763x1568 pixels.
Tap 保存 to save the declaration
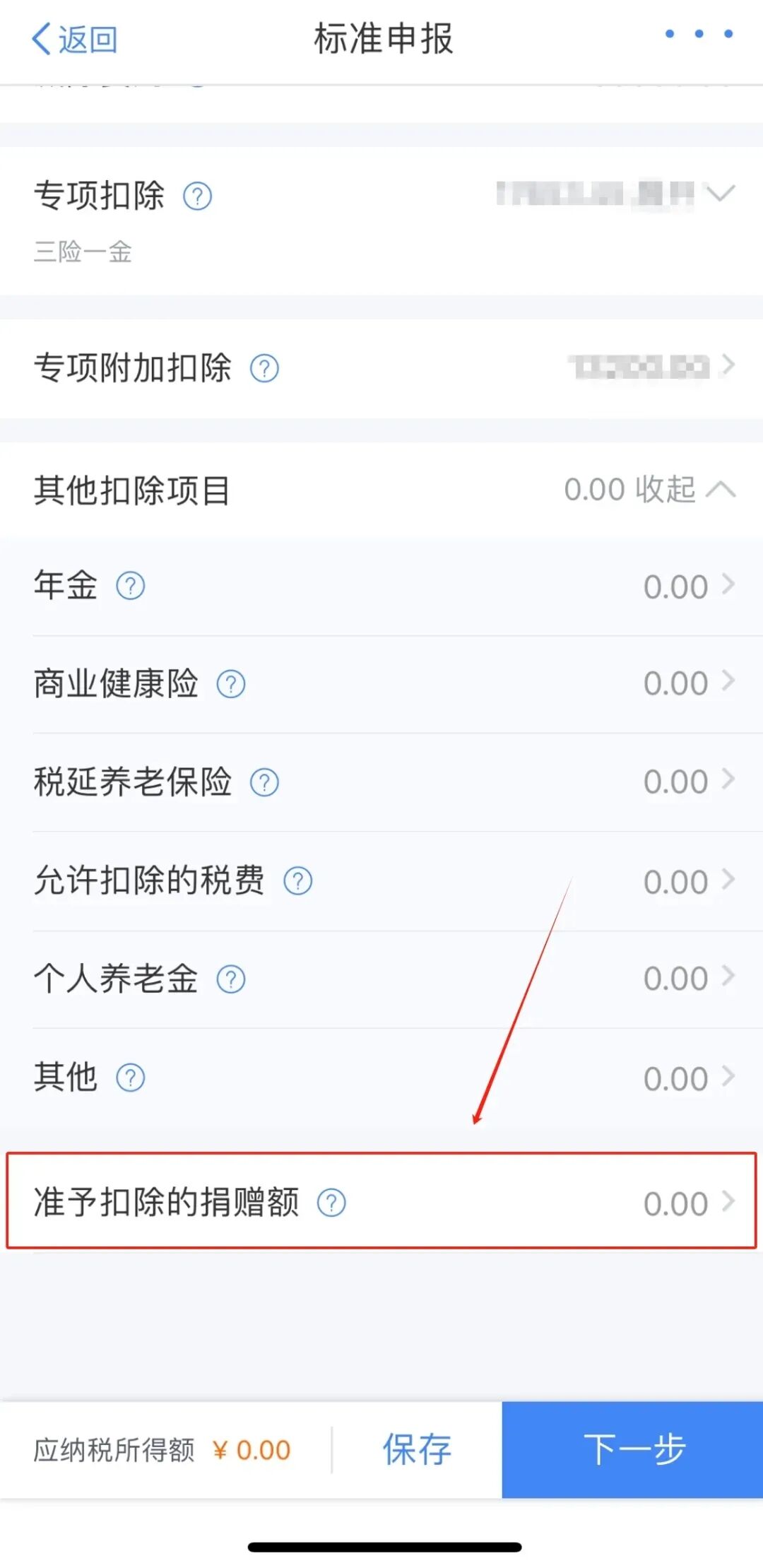[x=417, y=1450]
